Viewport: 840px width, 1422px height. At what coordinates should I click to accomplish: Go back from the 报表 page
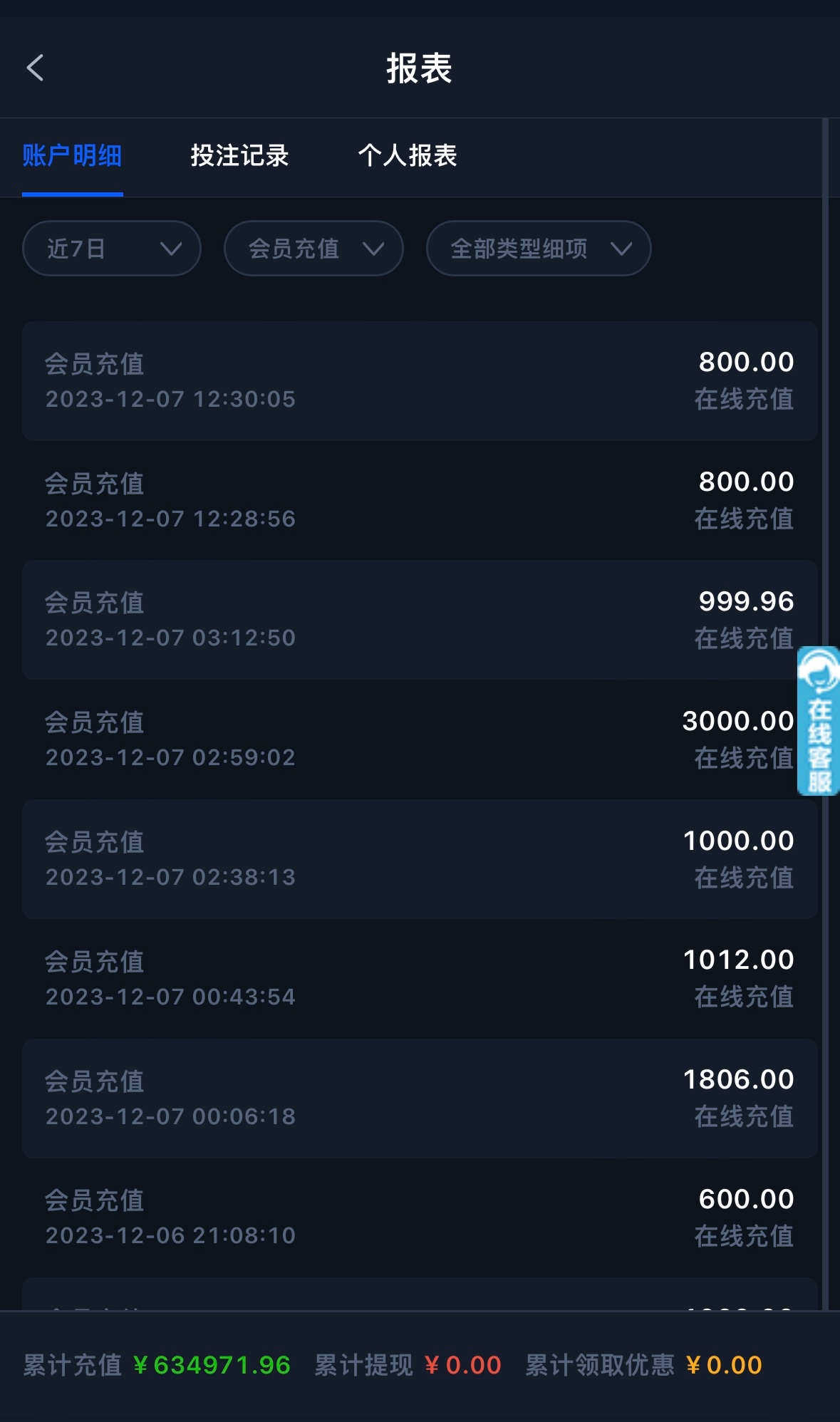tap(35, 68)
